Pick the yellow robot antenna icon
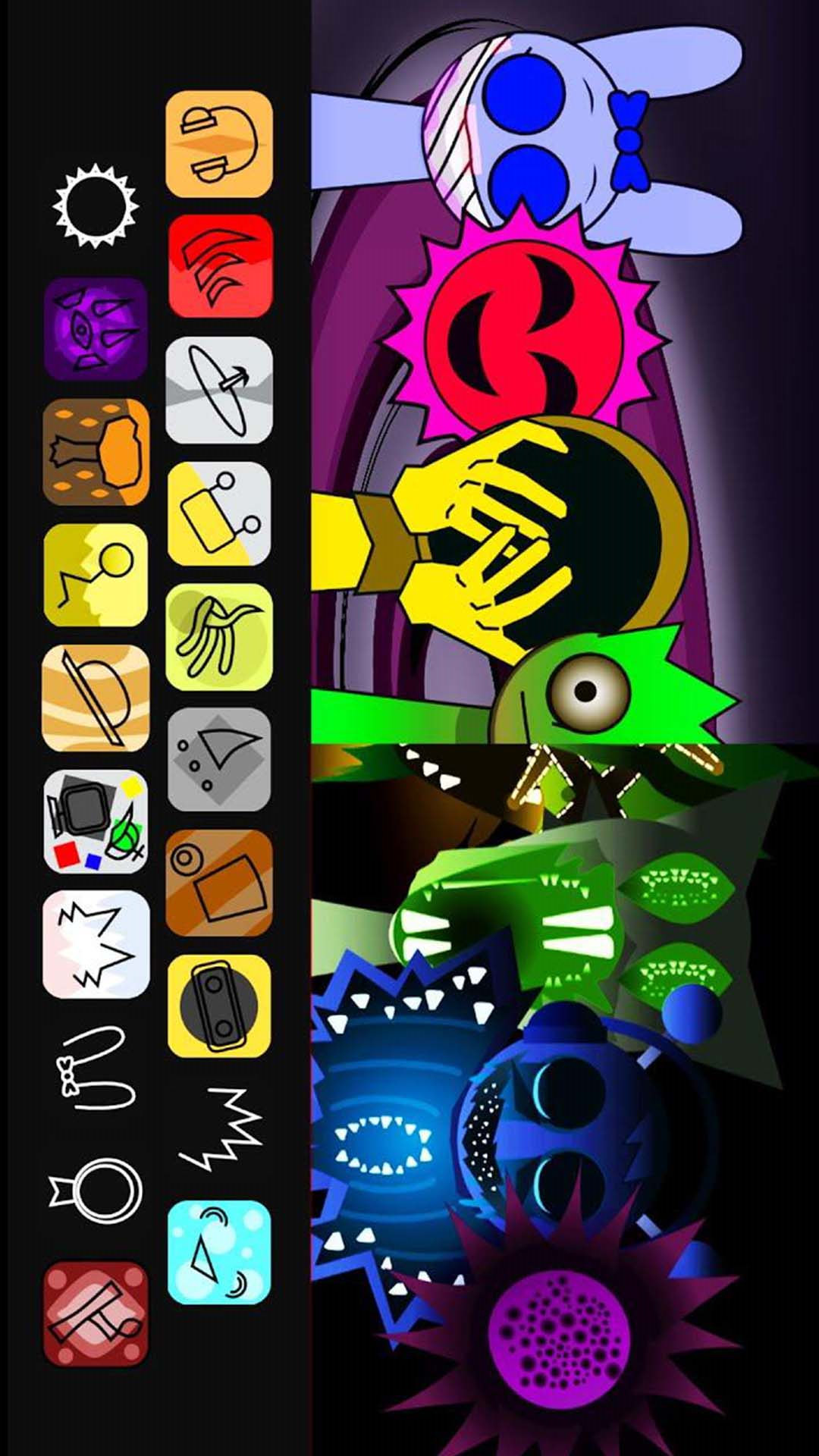The image size is (819, 1456). point(218,513)
